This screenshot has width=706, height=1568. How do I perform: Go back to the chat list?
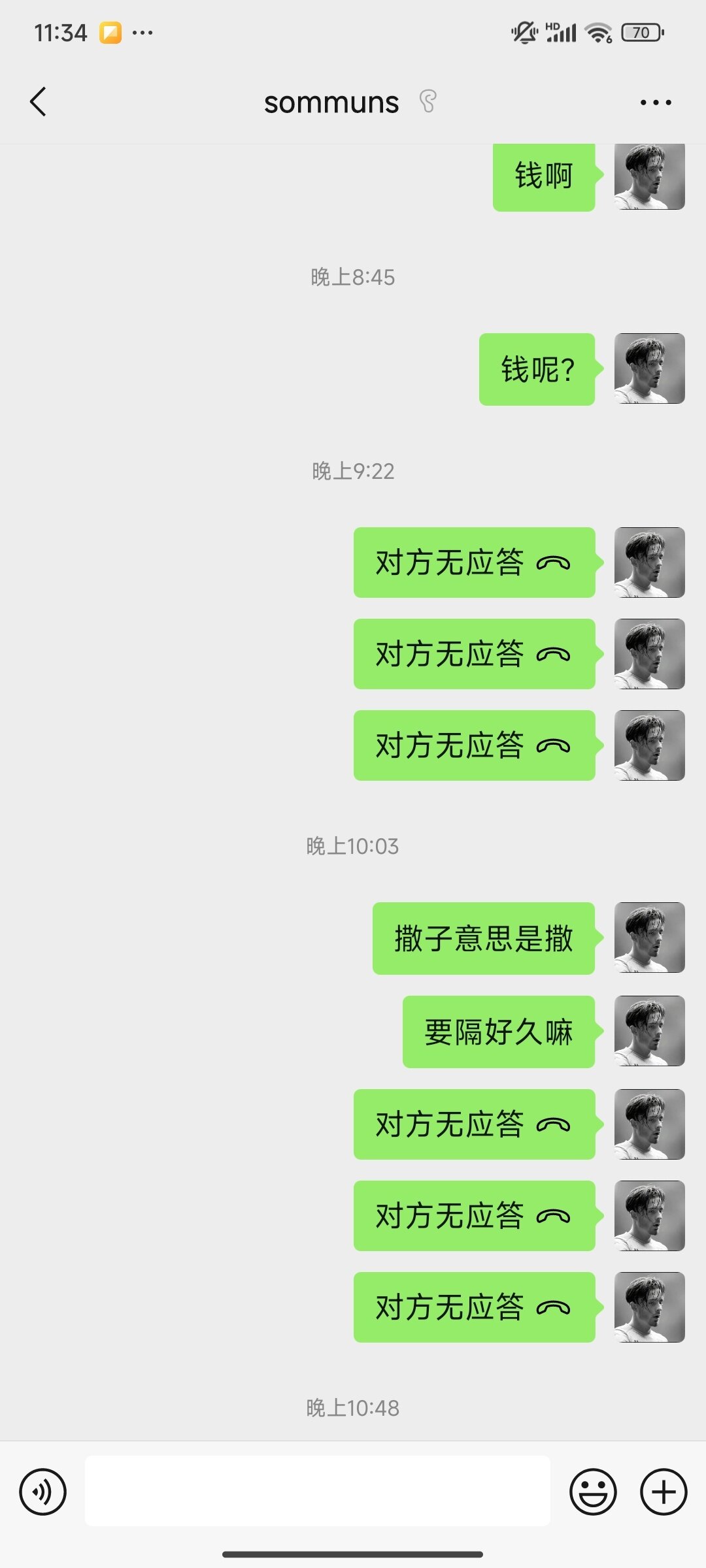(39, 102)
